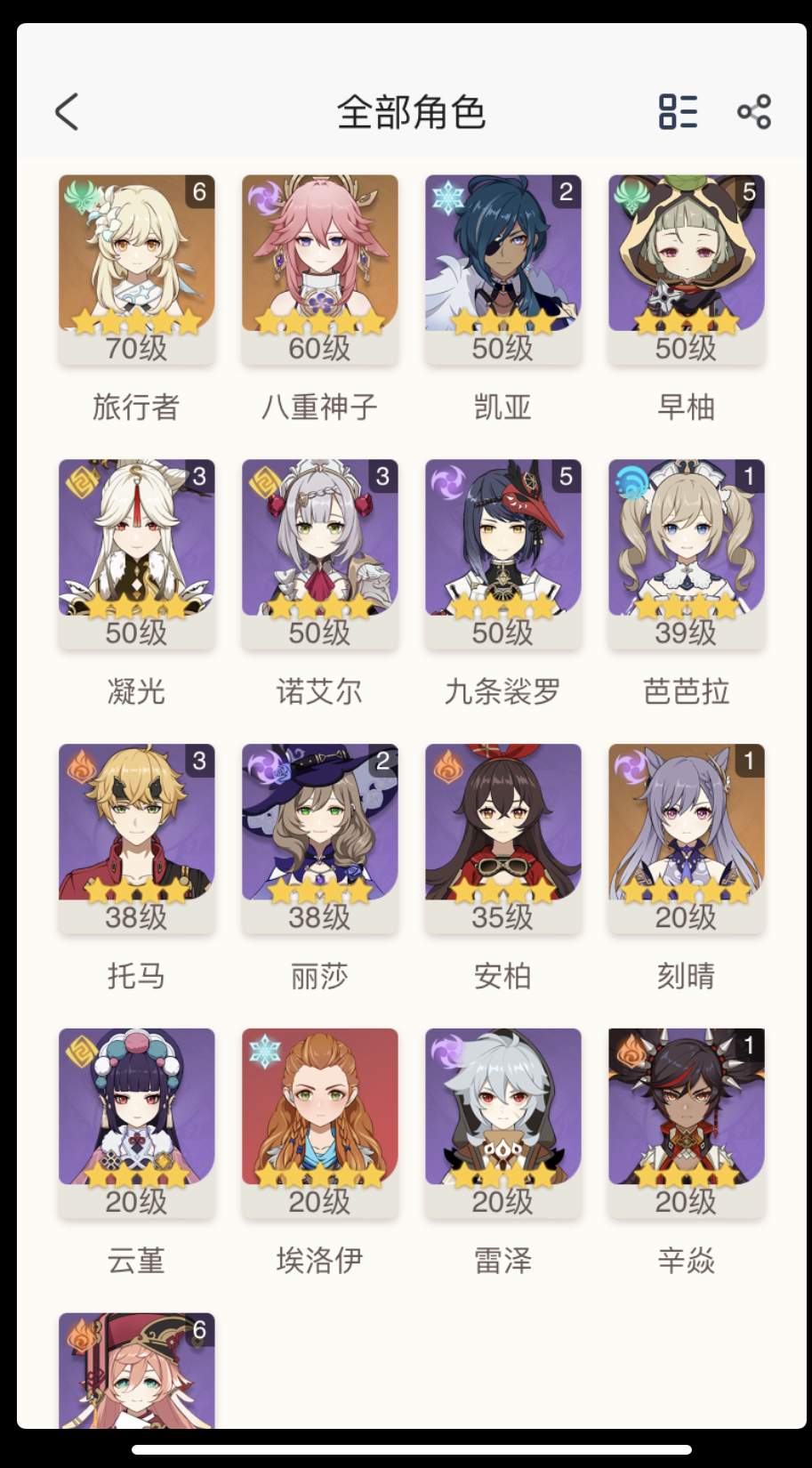Select the 雷泽 character tile
The image size is (812, 1468).
503,1121
